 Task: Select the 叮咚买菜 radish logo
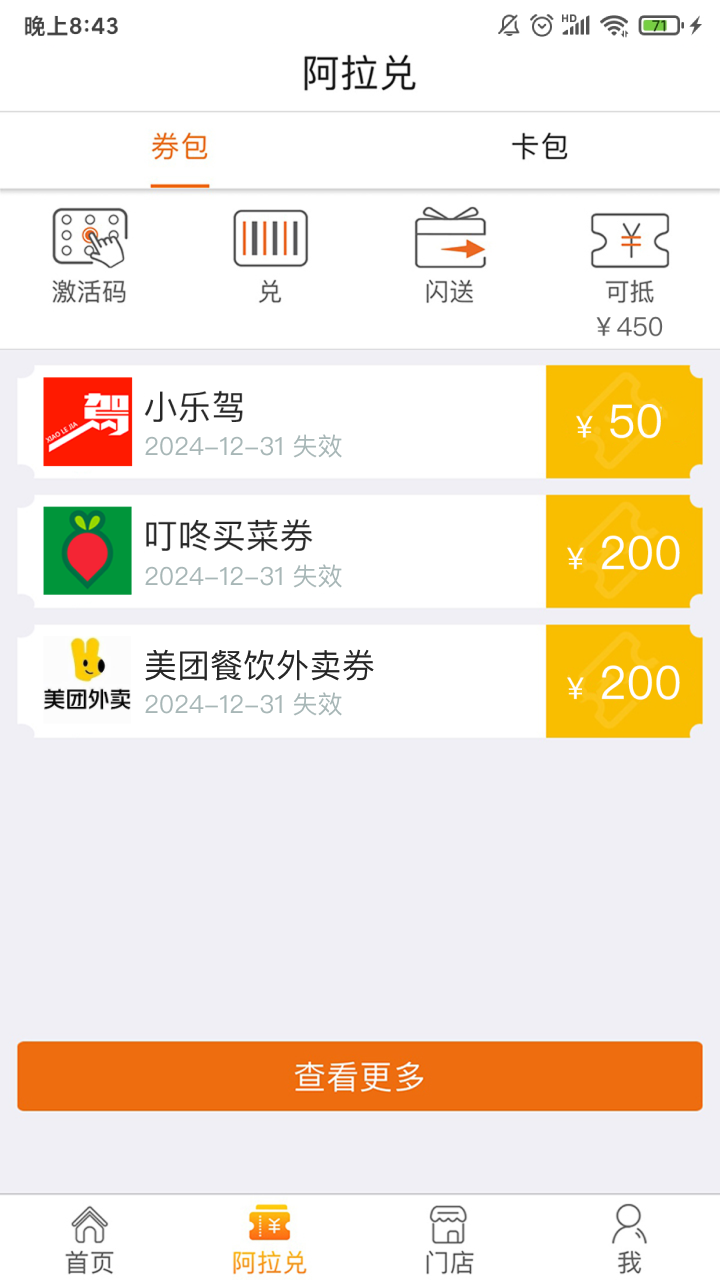(87, 551)
